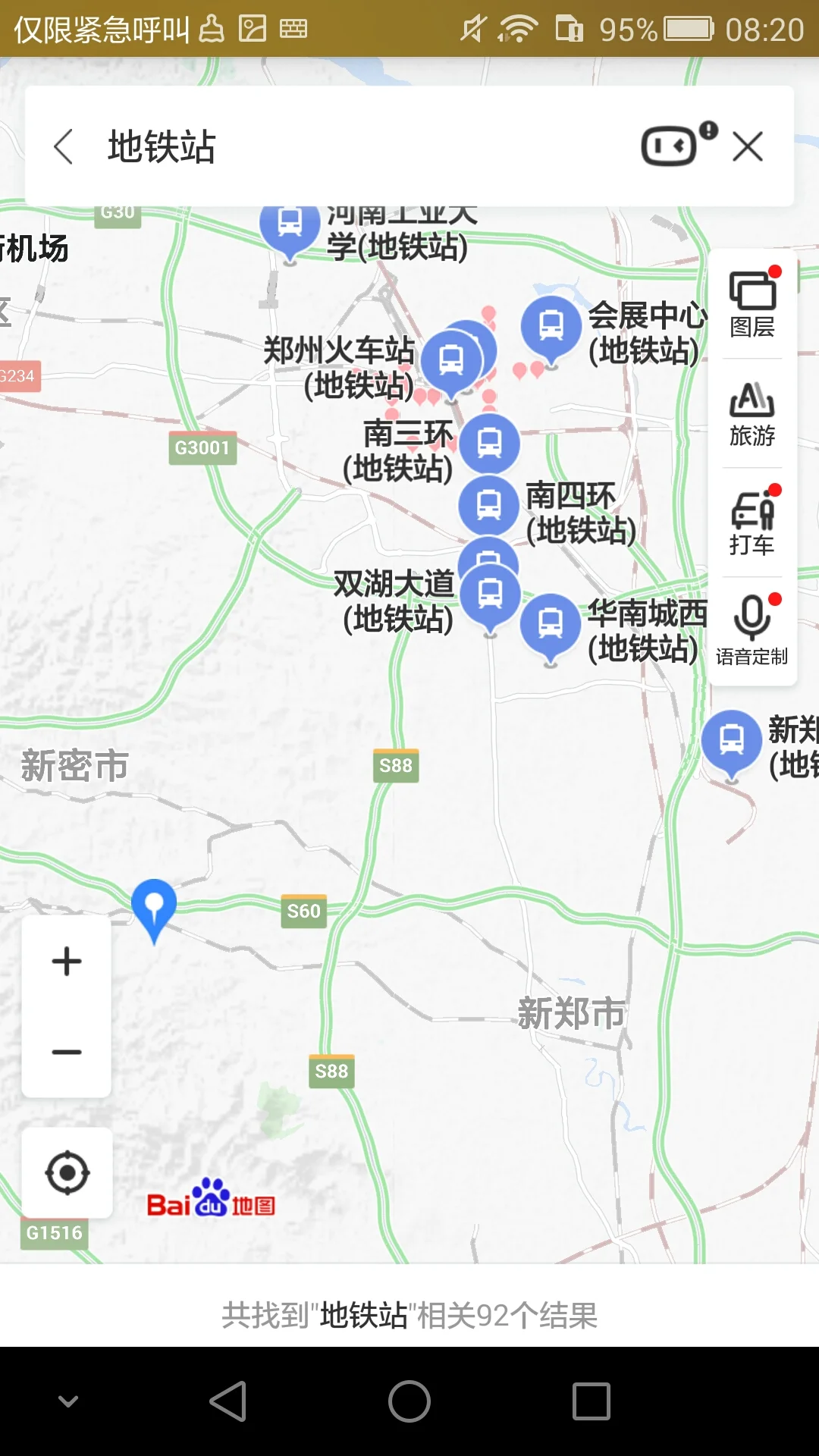Zoom out using the minus button
The width and height of the screenshot is (819, 1456).
(67, 1052)
